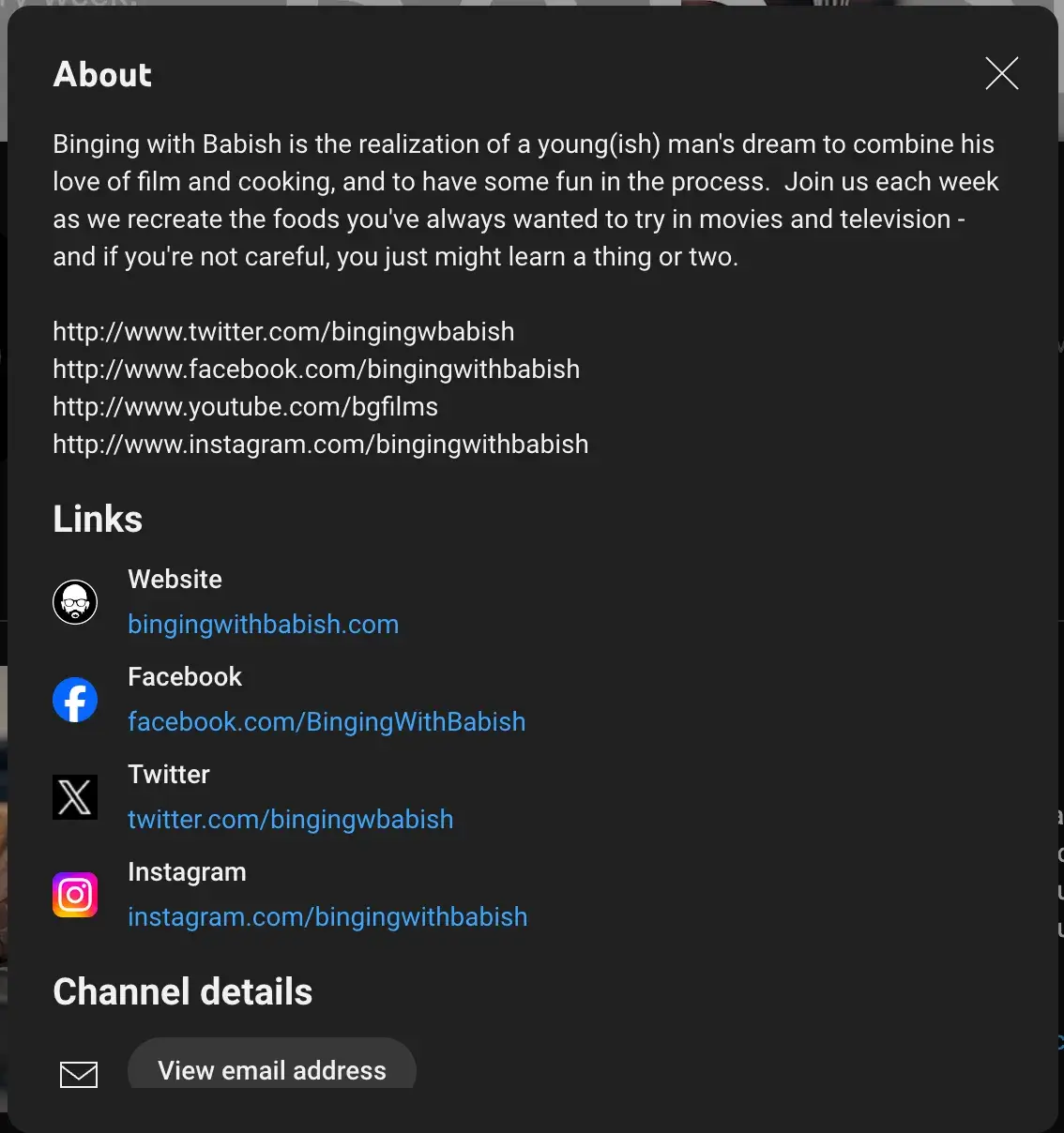Go to instagram.com/bingingwithbabish link
Screen dimensions: 1064x1133
coord(327,917)
